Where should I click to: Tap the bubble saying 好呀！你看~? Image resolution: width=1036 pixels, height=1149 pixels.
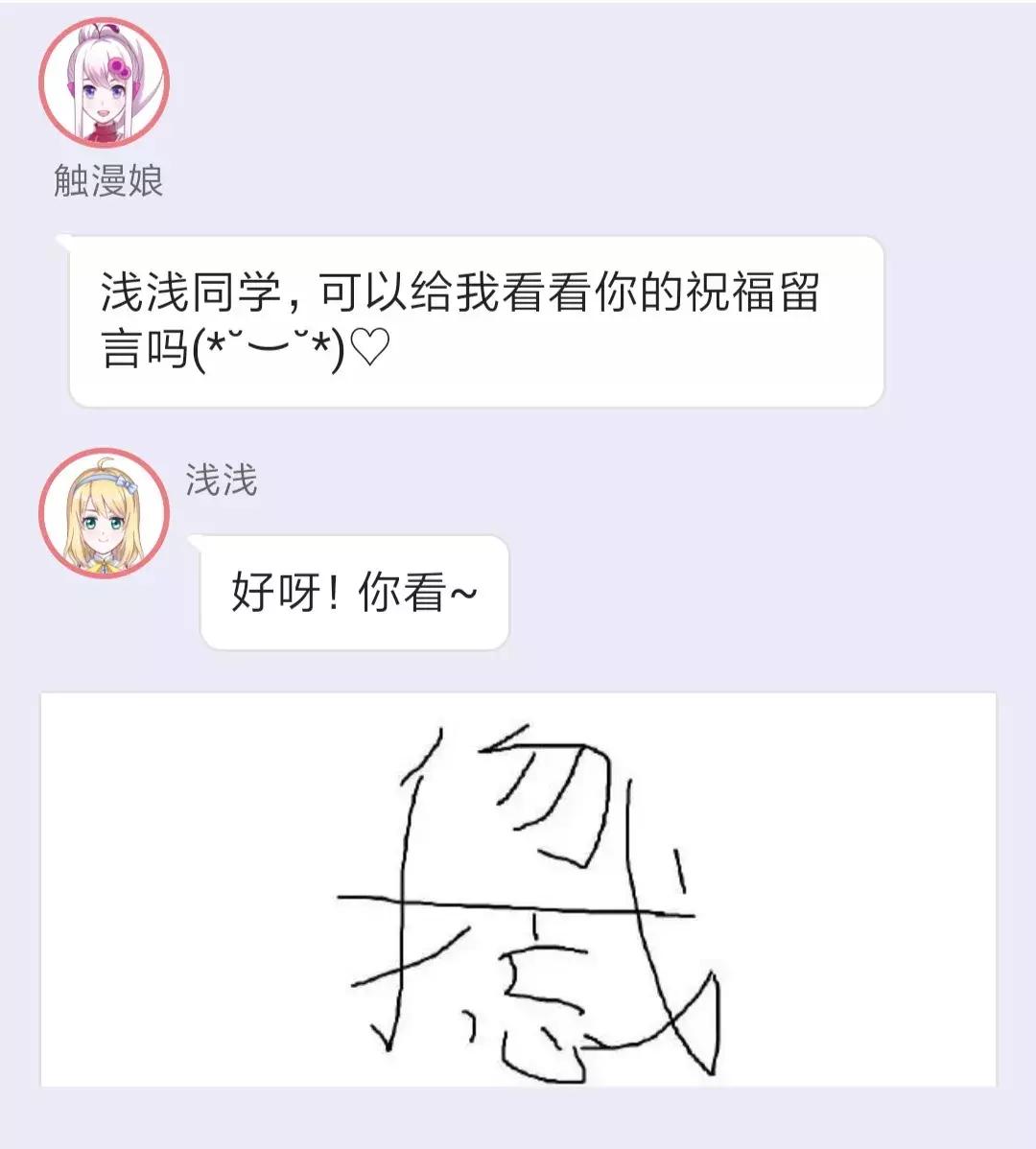[355, 593]
